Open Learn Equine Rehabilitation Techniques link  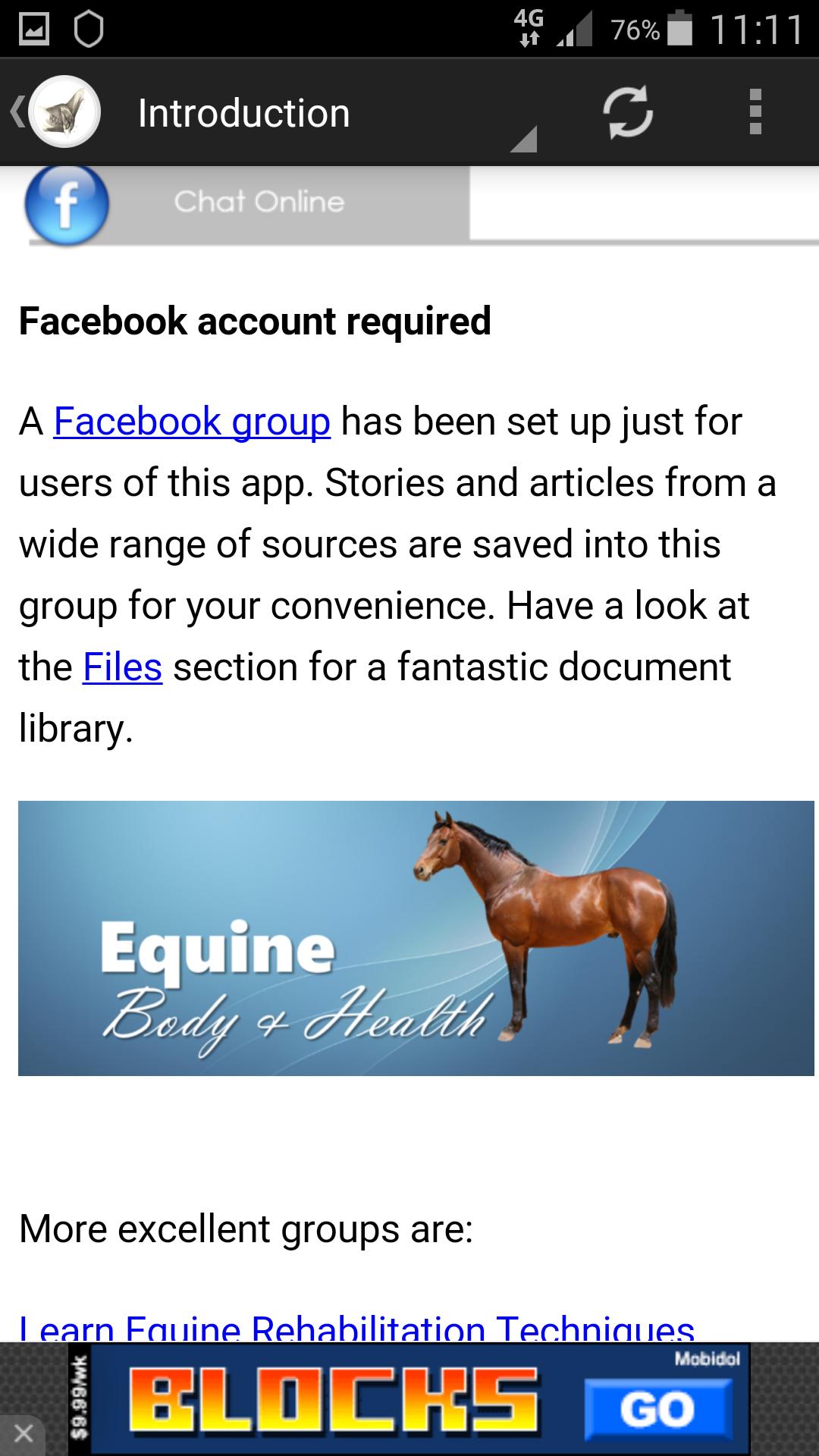coord(356,1327)
